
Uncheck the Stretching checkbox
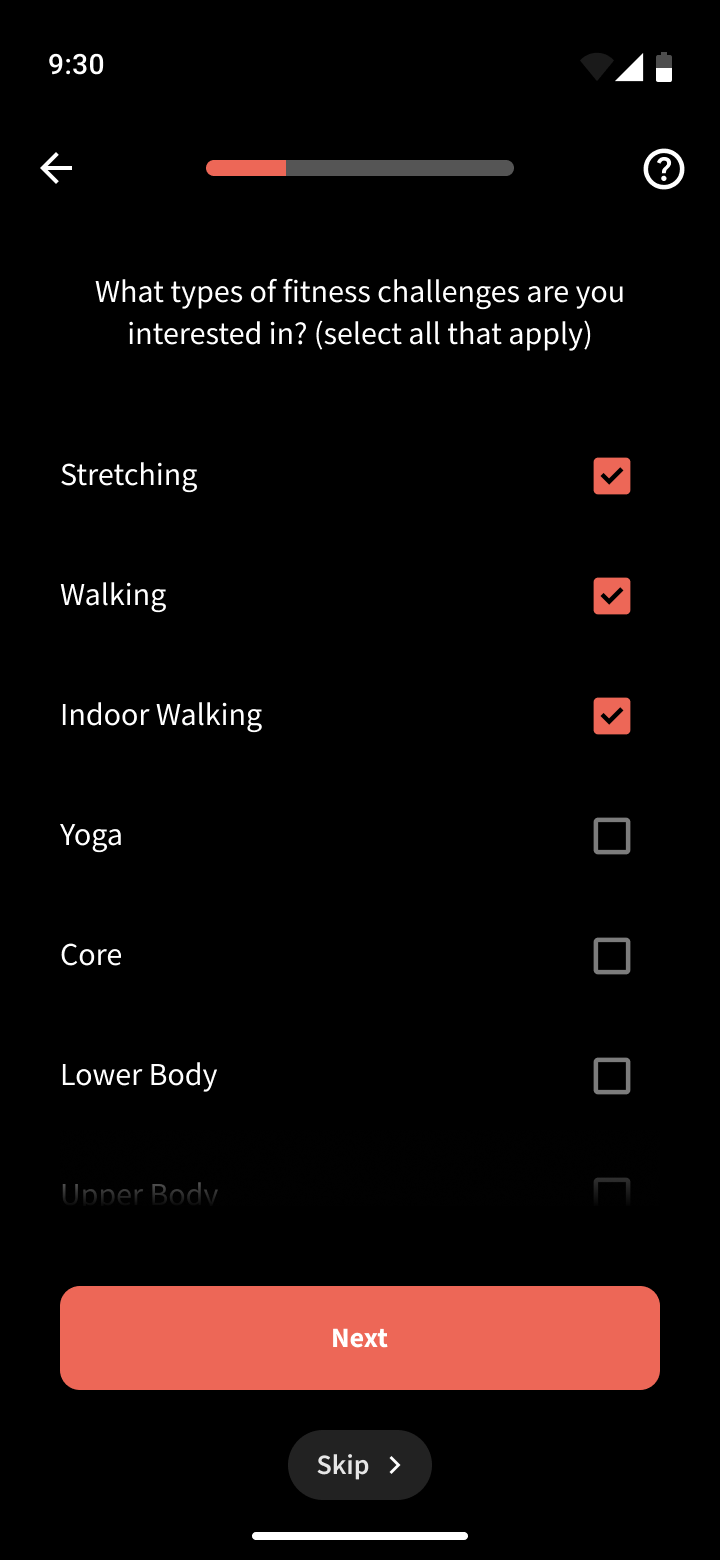[x=612, y=476]
